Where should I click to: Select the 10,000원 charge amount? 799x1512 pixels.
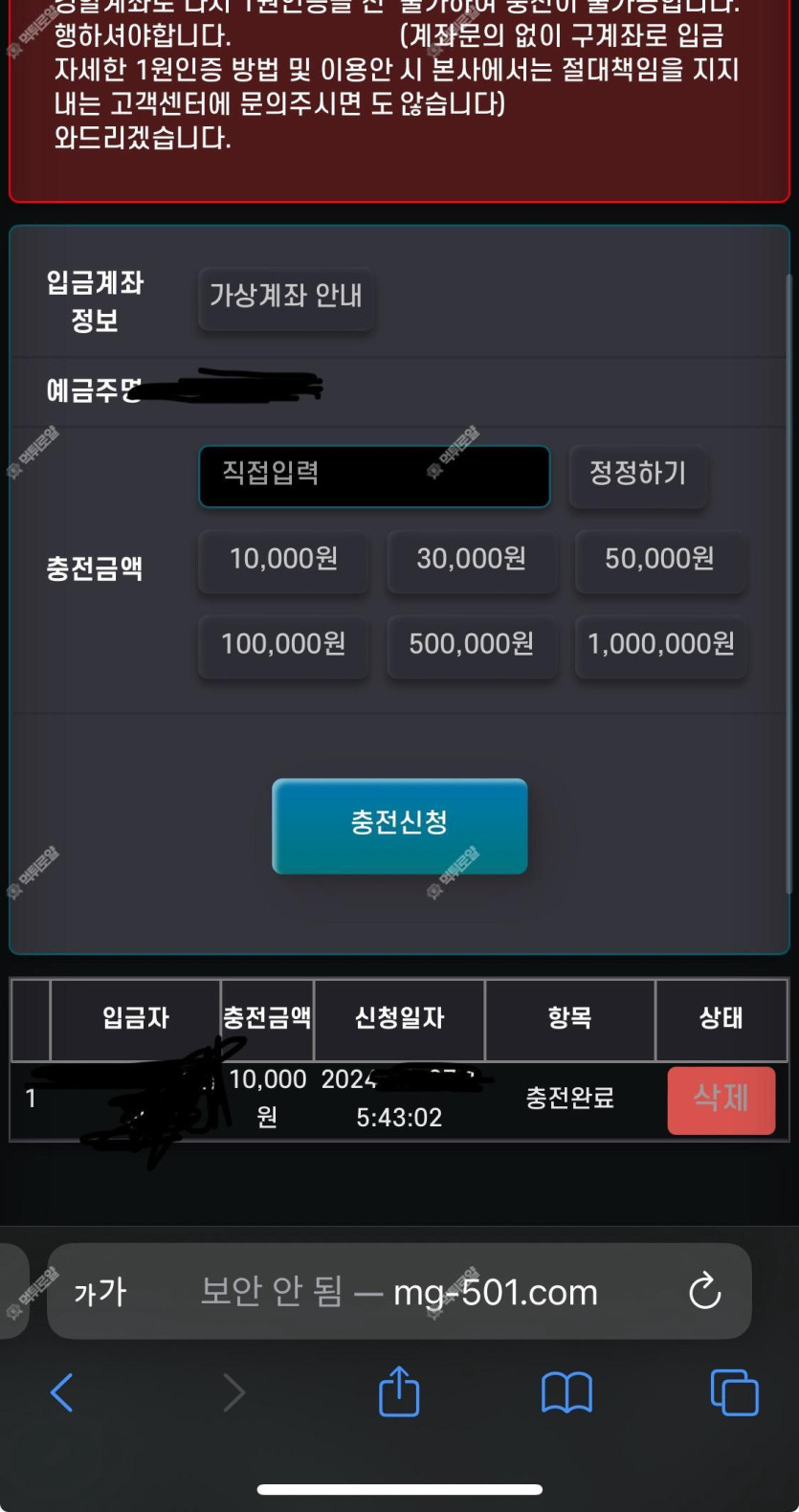[x=283, y=560]
